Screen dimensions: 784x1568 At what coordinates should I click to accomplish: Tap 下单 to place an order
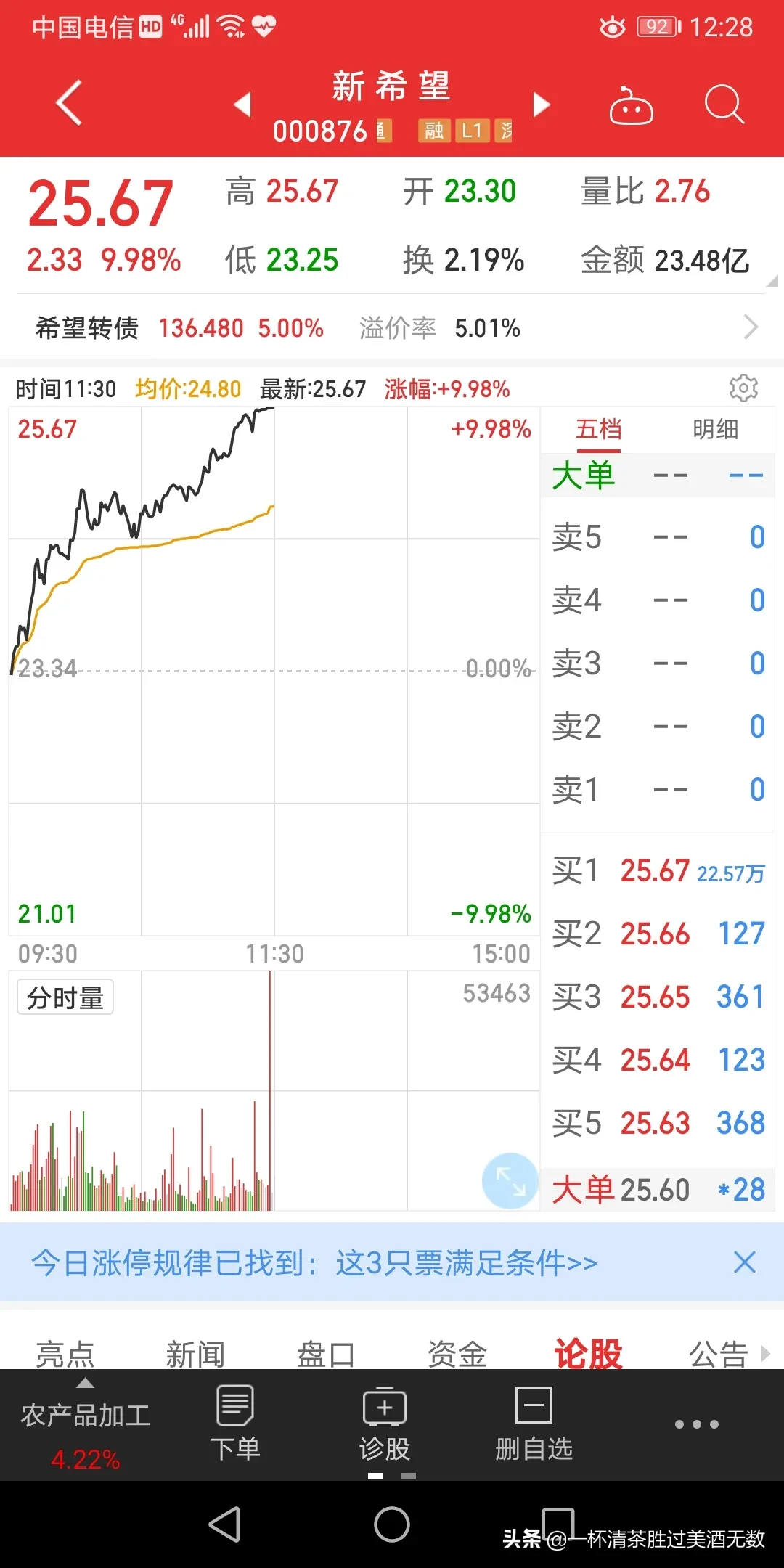234,1424
